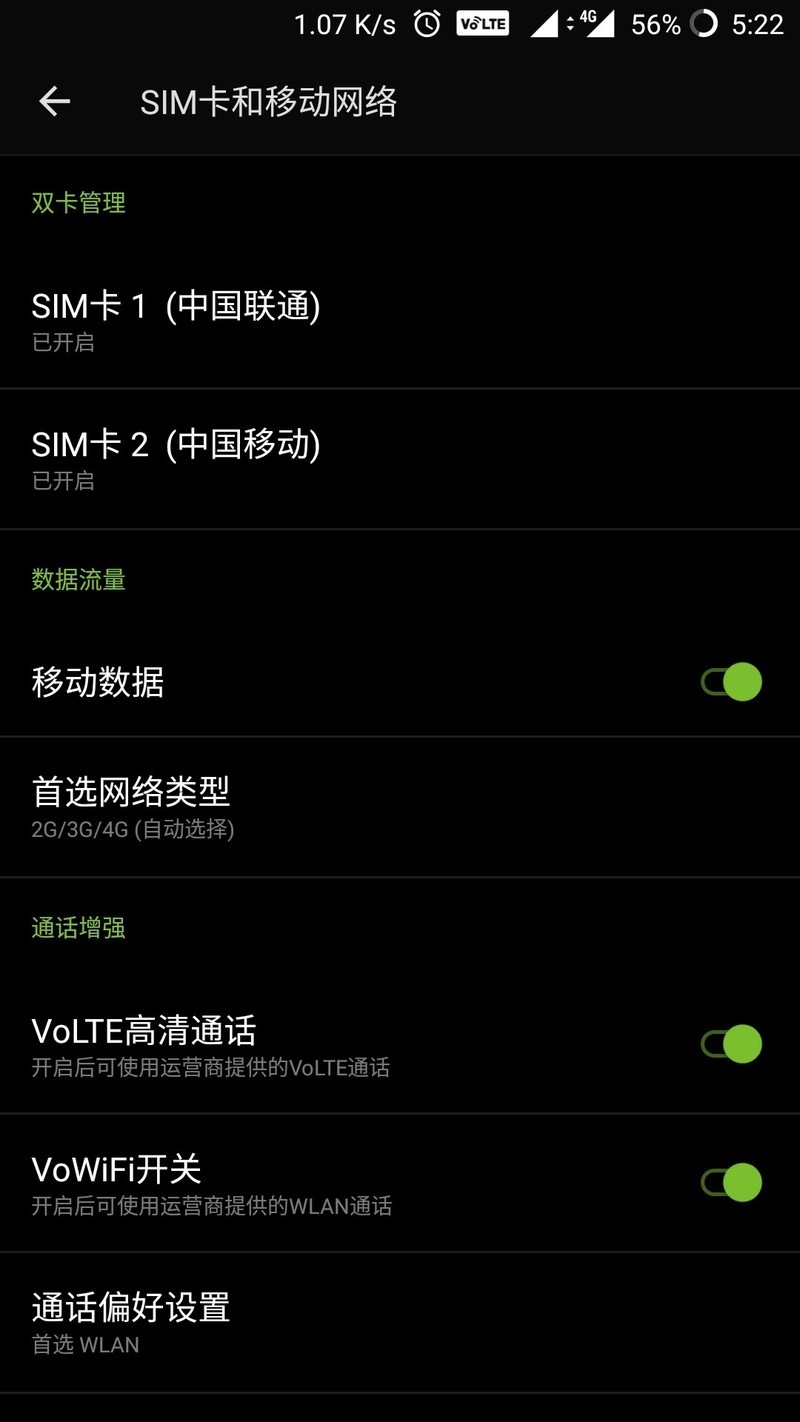Tap the 数据流量 section label
Viewport: 800px width, 1422px height.
tap(78, 580)
